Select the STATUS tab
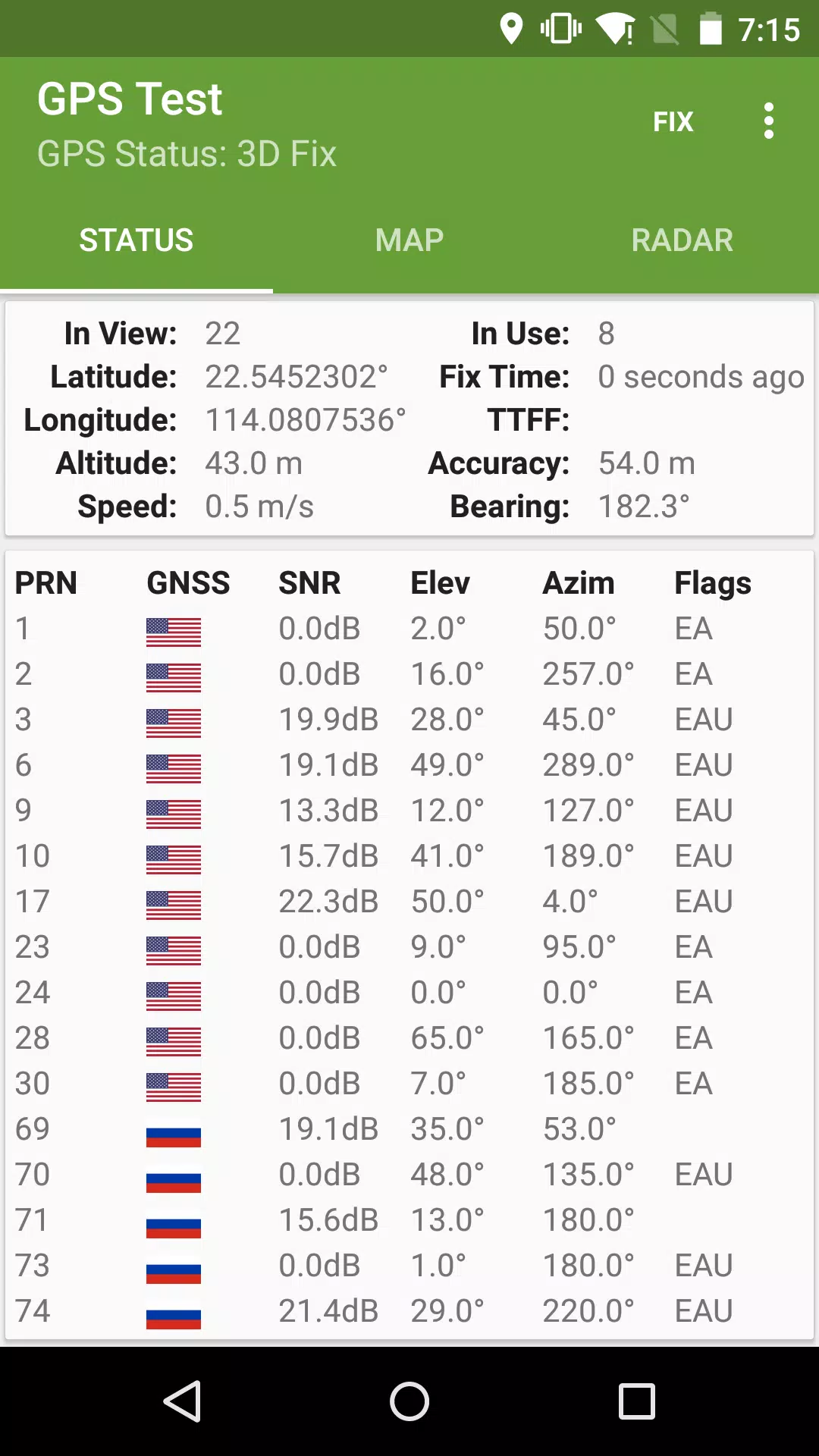This screenshot has height=1456, width=819. coord(136,240)
